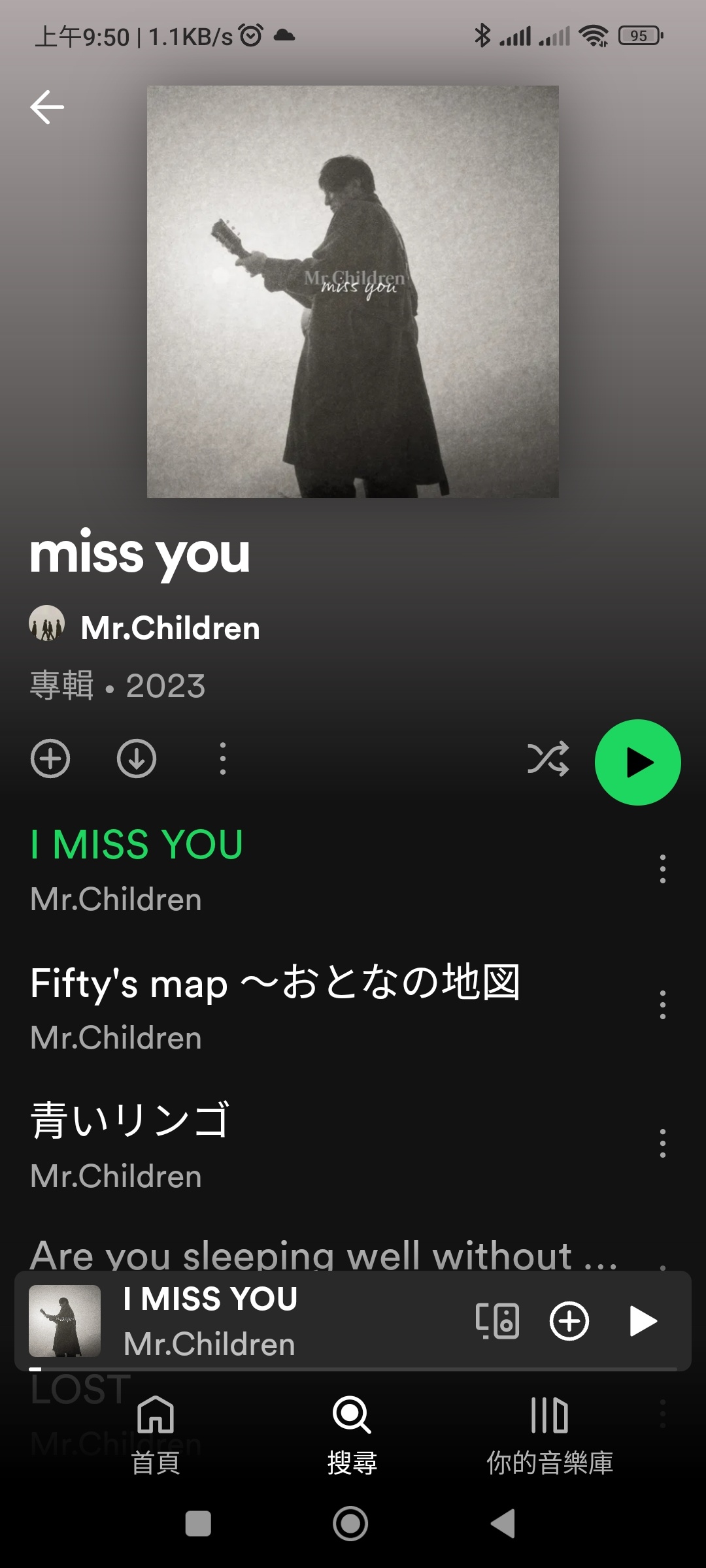Open the device connect picker in mini player

click(497, 1321)
